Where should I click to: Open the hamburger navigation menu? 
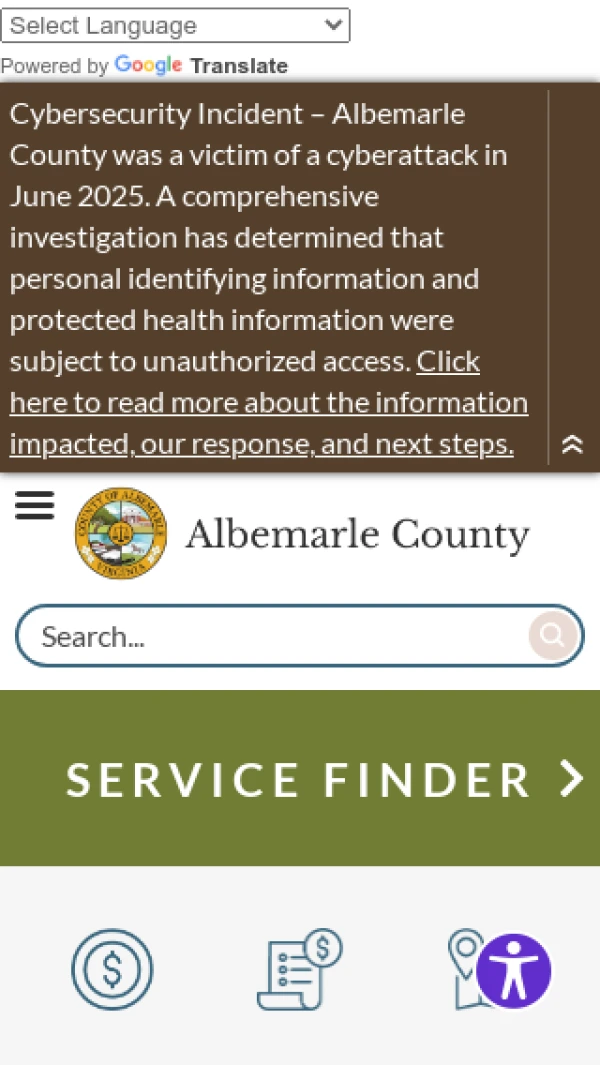pyautogui.click(x=35, y=506)
